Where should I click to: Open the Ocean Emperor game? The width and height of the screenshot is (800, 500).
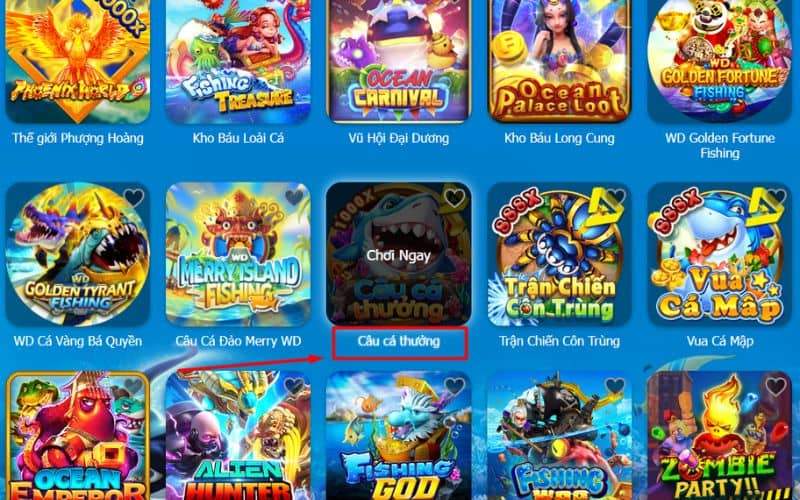[77, 440]
